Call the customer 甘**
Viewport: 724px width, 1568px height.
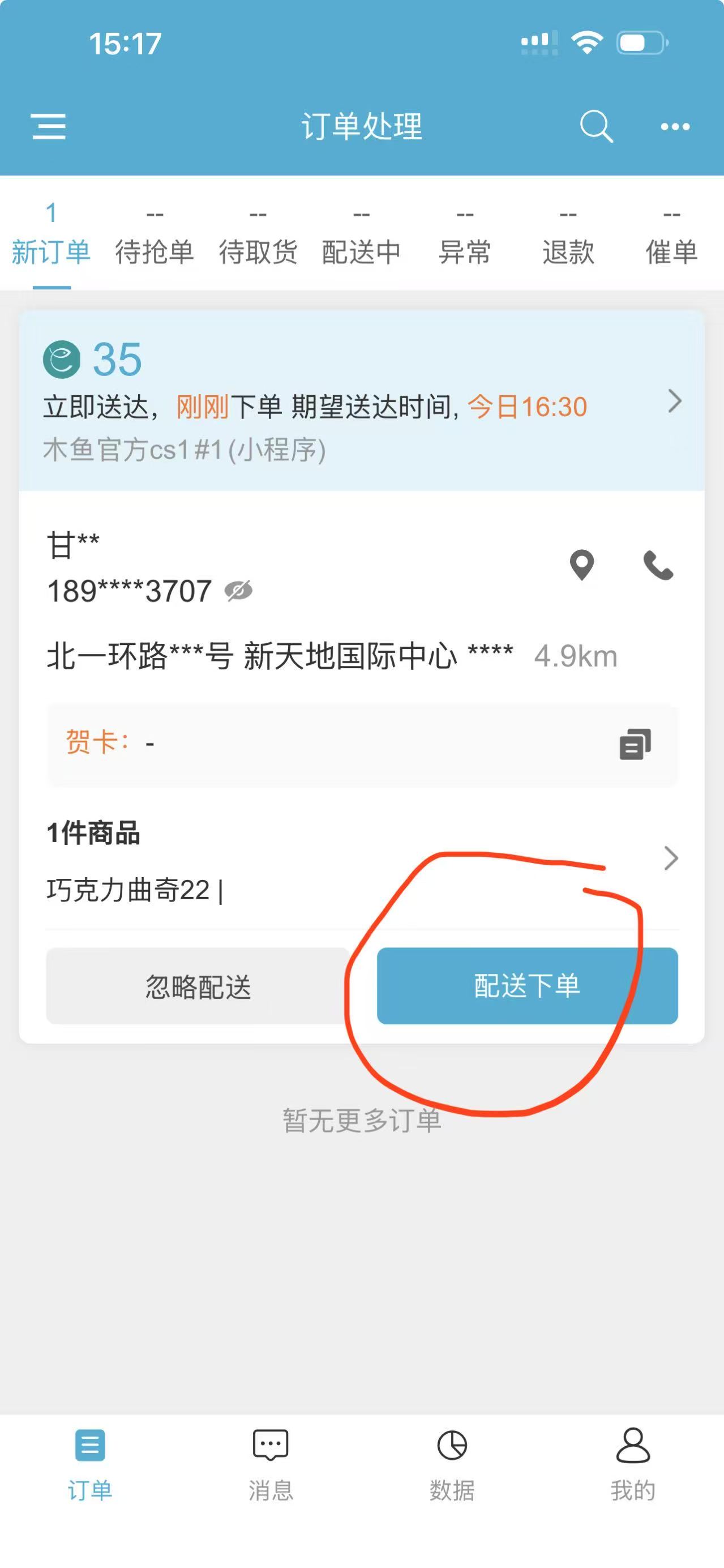(658, 566)
